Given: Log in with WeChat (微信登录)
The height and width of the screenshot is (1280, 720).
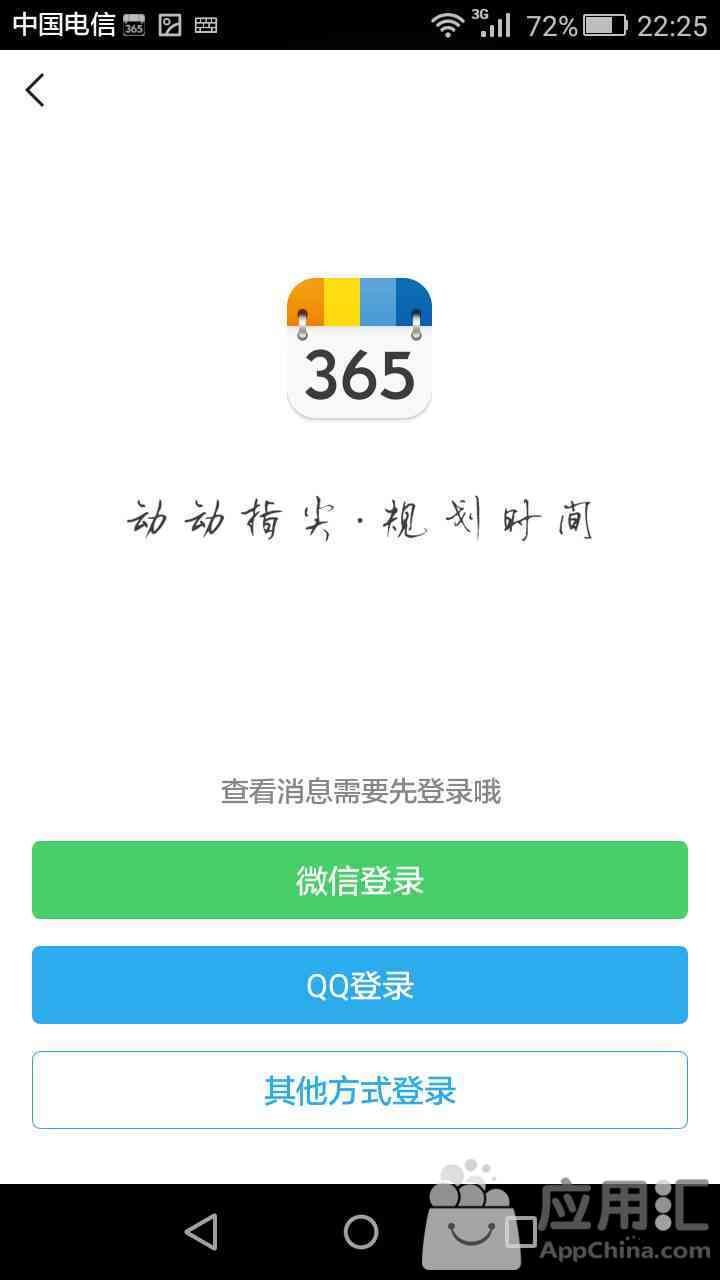Looking at the screenshot, I should click(x=360, y=880).
